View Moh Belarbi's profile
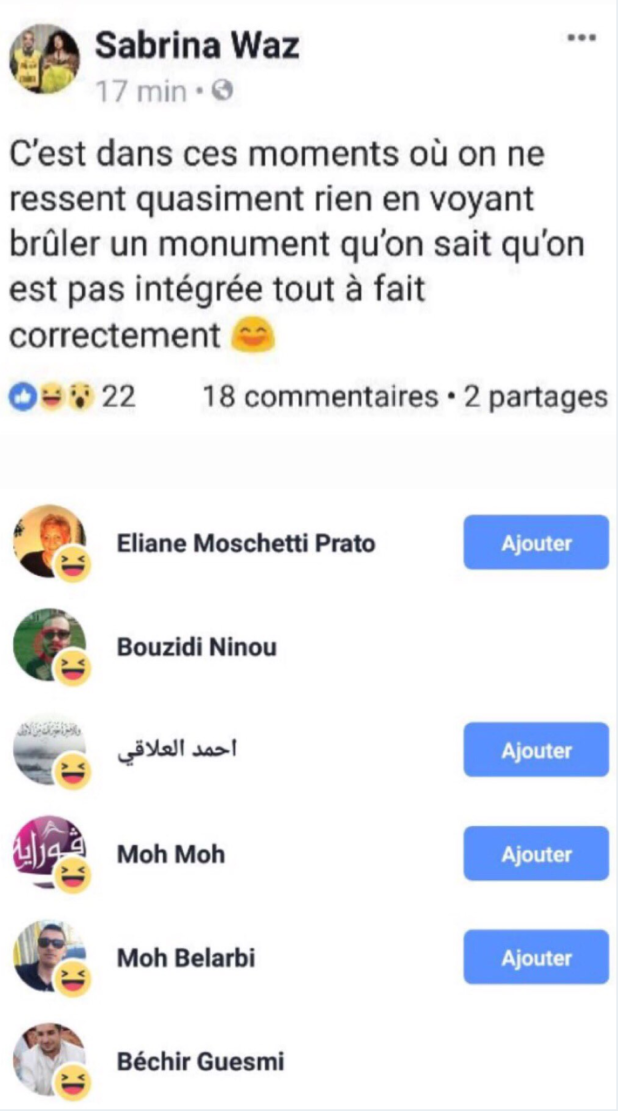This screenshot has width=618, height=1111. tap(186, 958)
